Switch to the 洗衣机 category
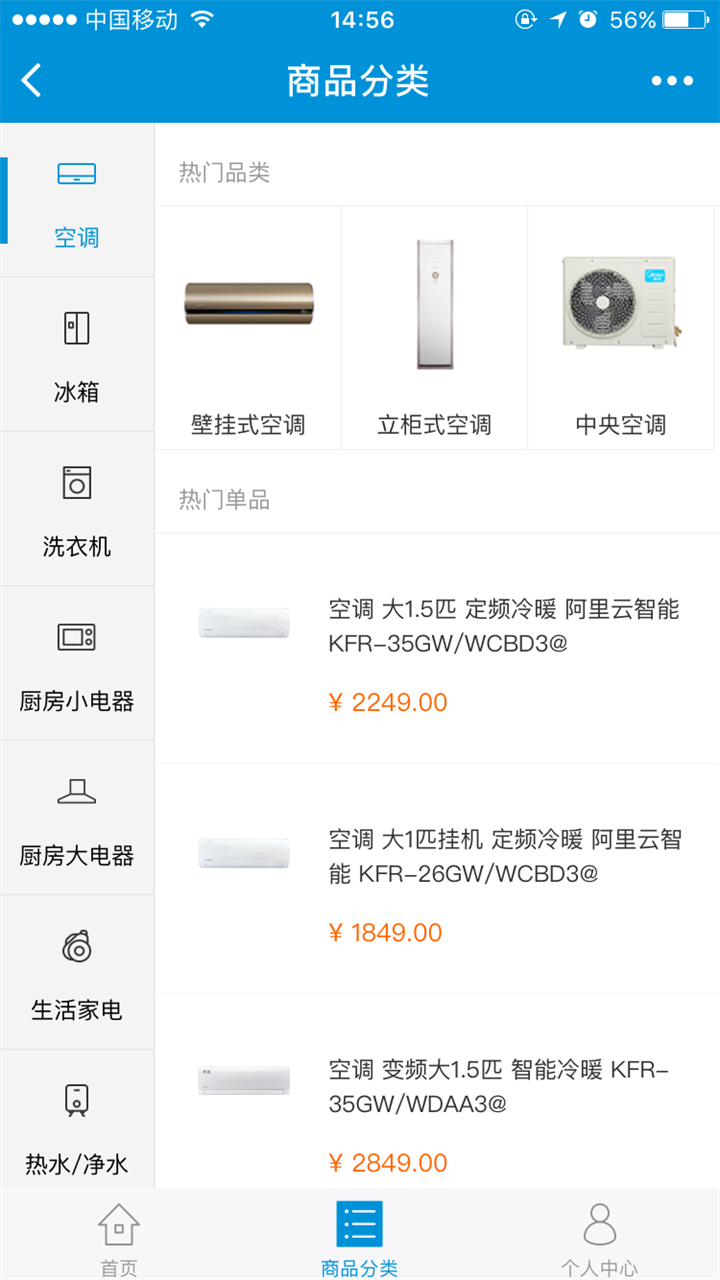This screenshot has height=1280, width=720. point(77,510)
